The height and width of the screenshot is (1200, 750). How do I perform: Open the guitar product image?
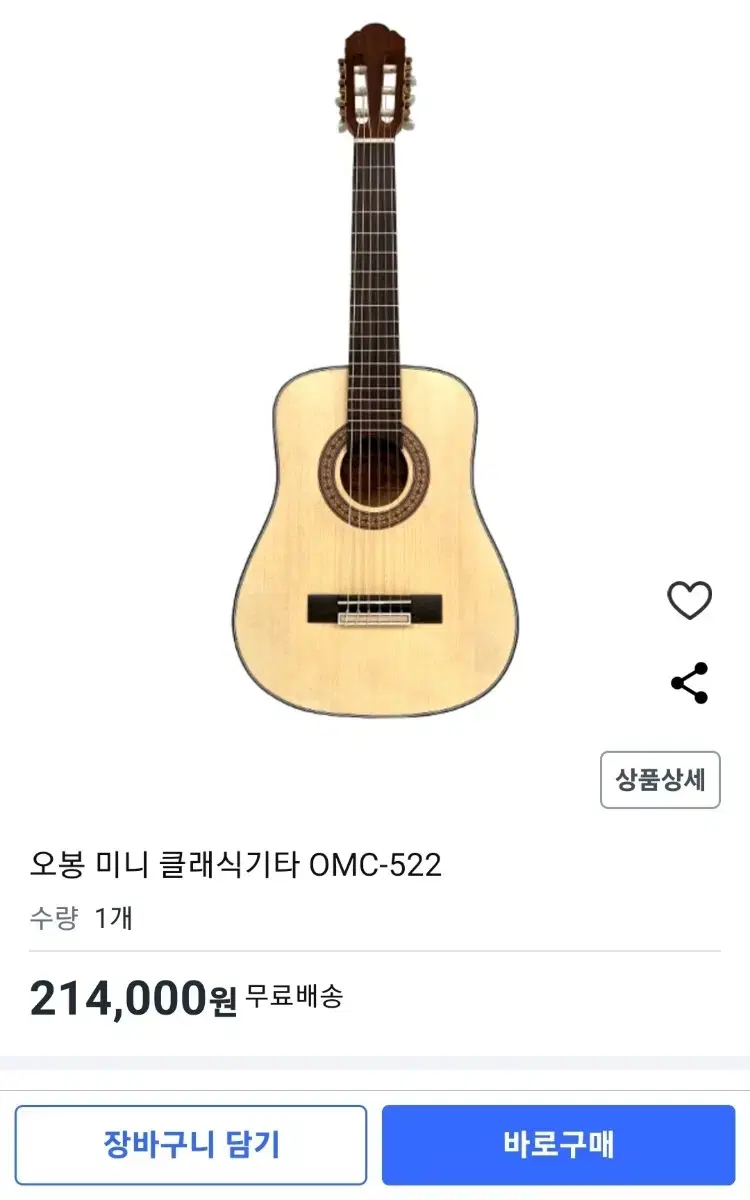pyautogui.click(x=375, y=370)
